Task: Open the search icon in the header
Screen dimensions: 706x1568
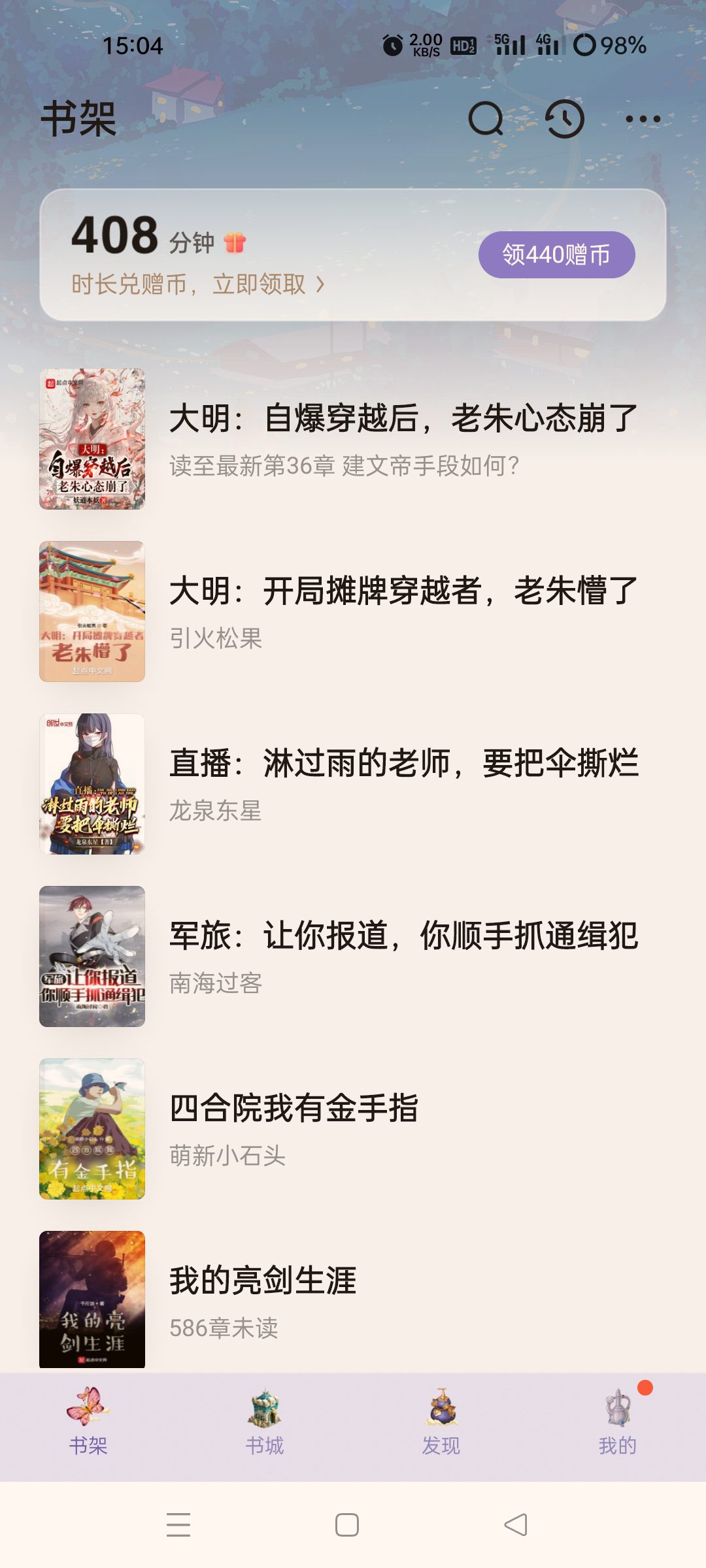Action: 486,119
